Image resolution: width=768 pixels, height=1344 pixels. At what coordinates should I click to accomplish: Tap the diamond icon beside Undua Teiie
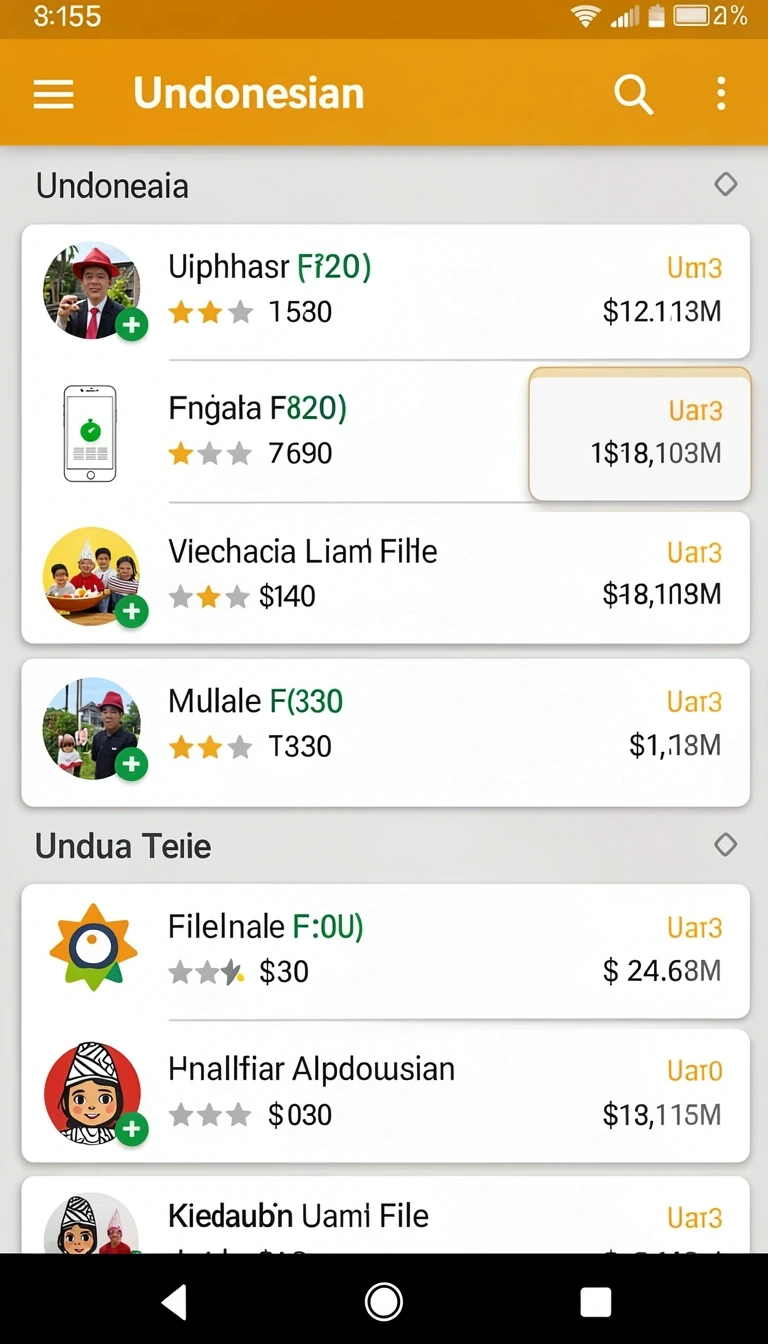pos(726,845)
